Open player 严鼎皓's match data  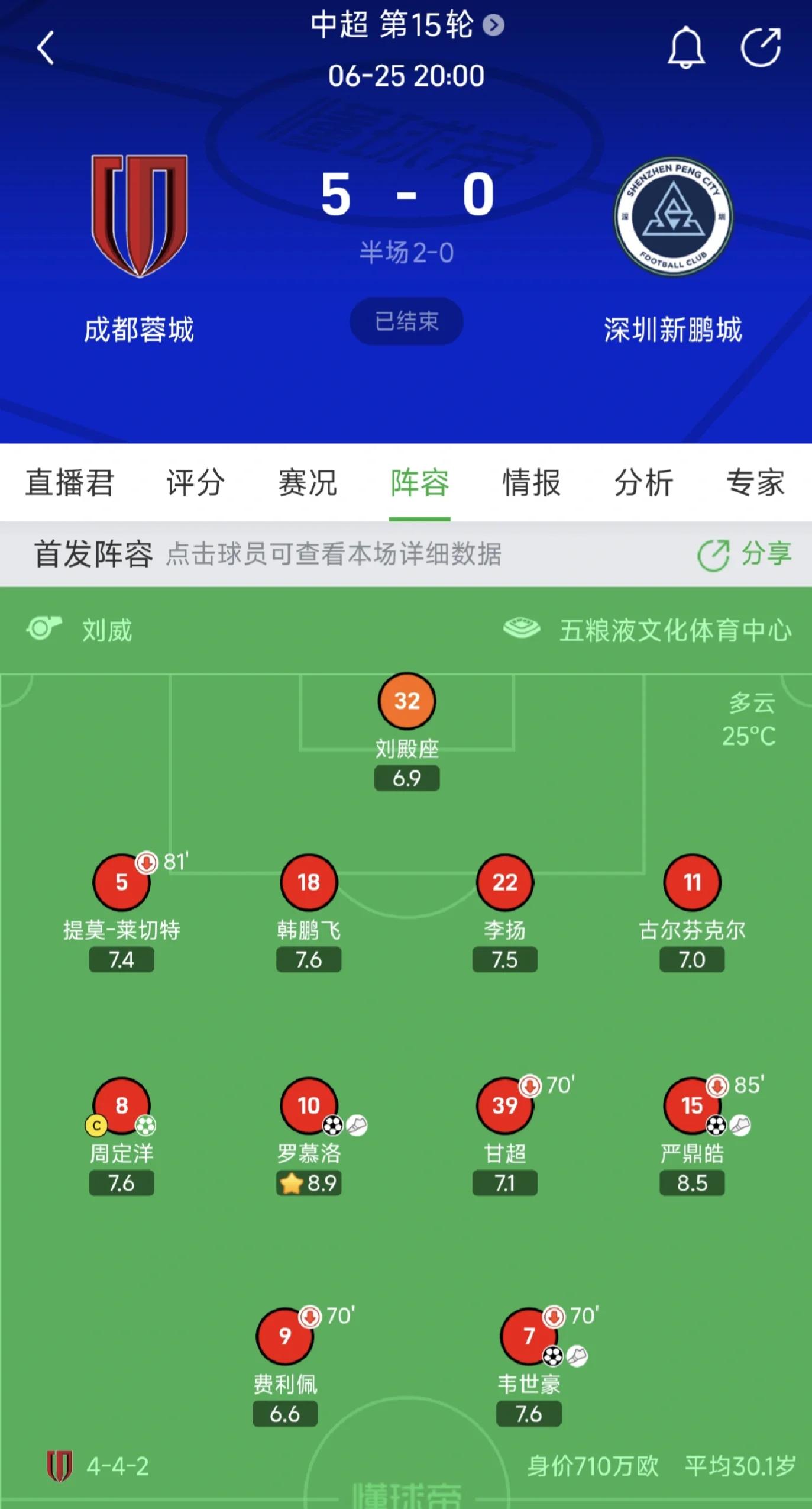(692, 1105)
